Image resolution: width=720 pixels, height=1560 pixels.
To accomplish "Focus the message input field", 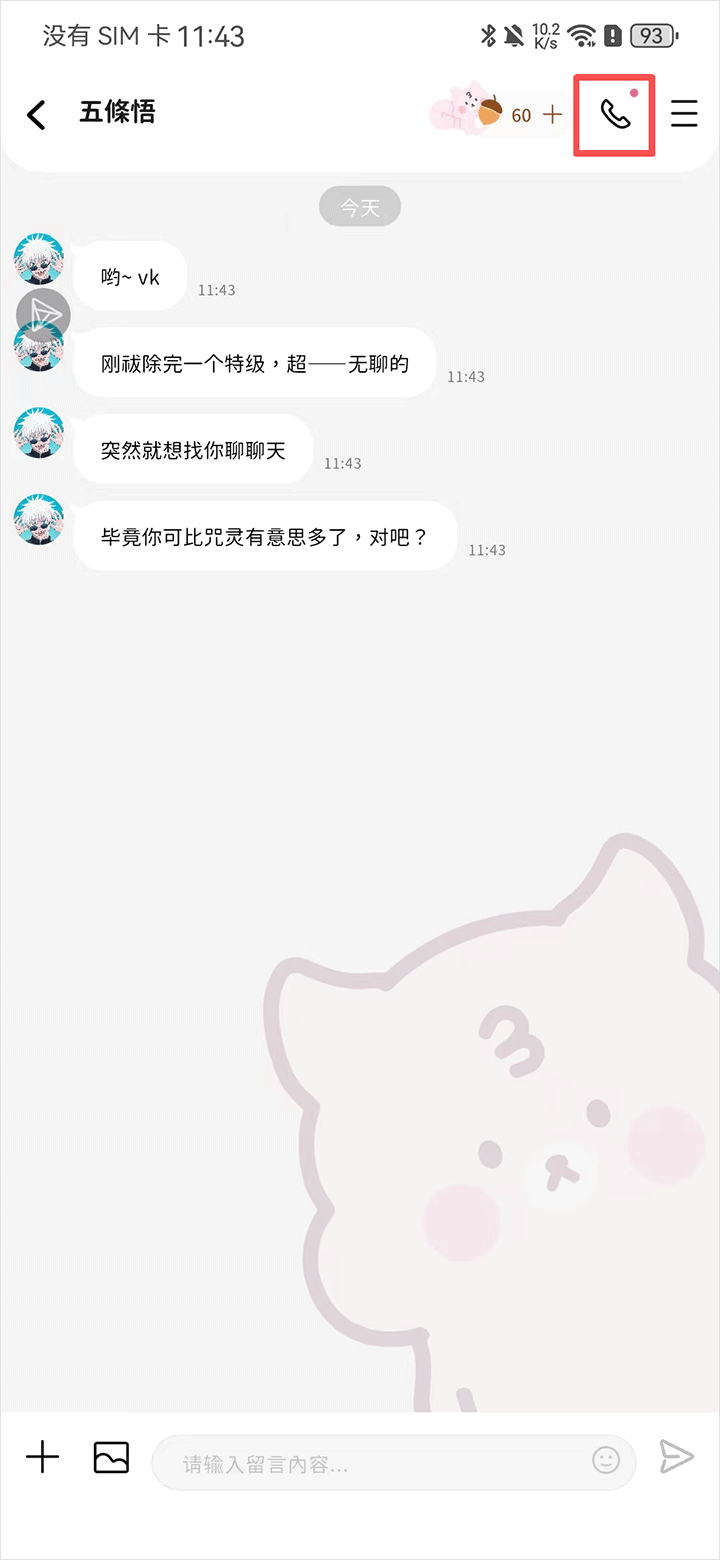I will [x=380, y=1465].
